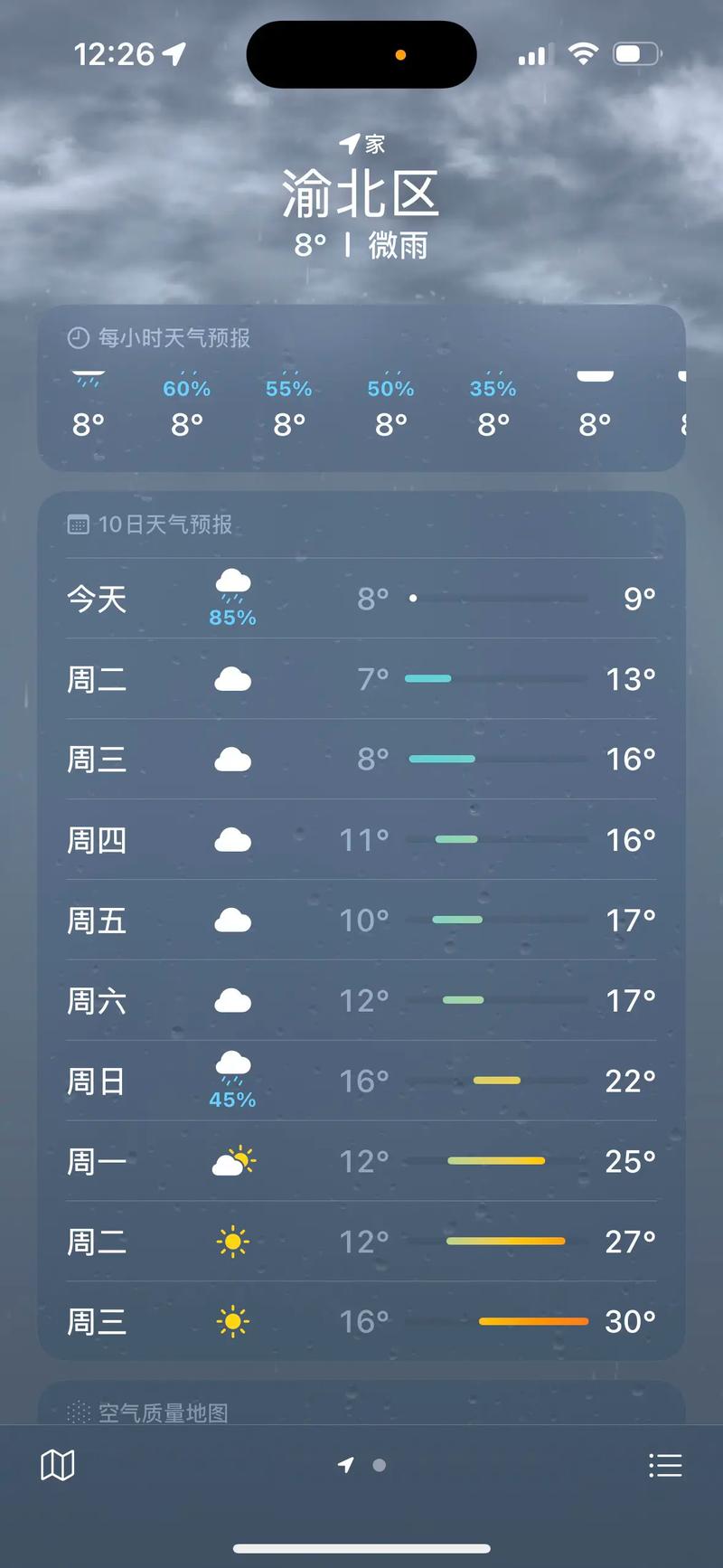Select the 周五 row showing 17° high
Screen dimensions: 723x1568
pos(361,920)
